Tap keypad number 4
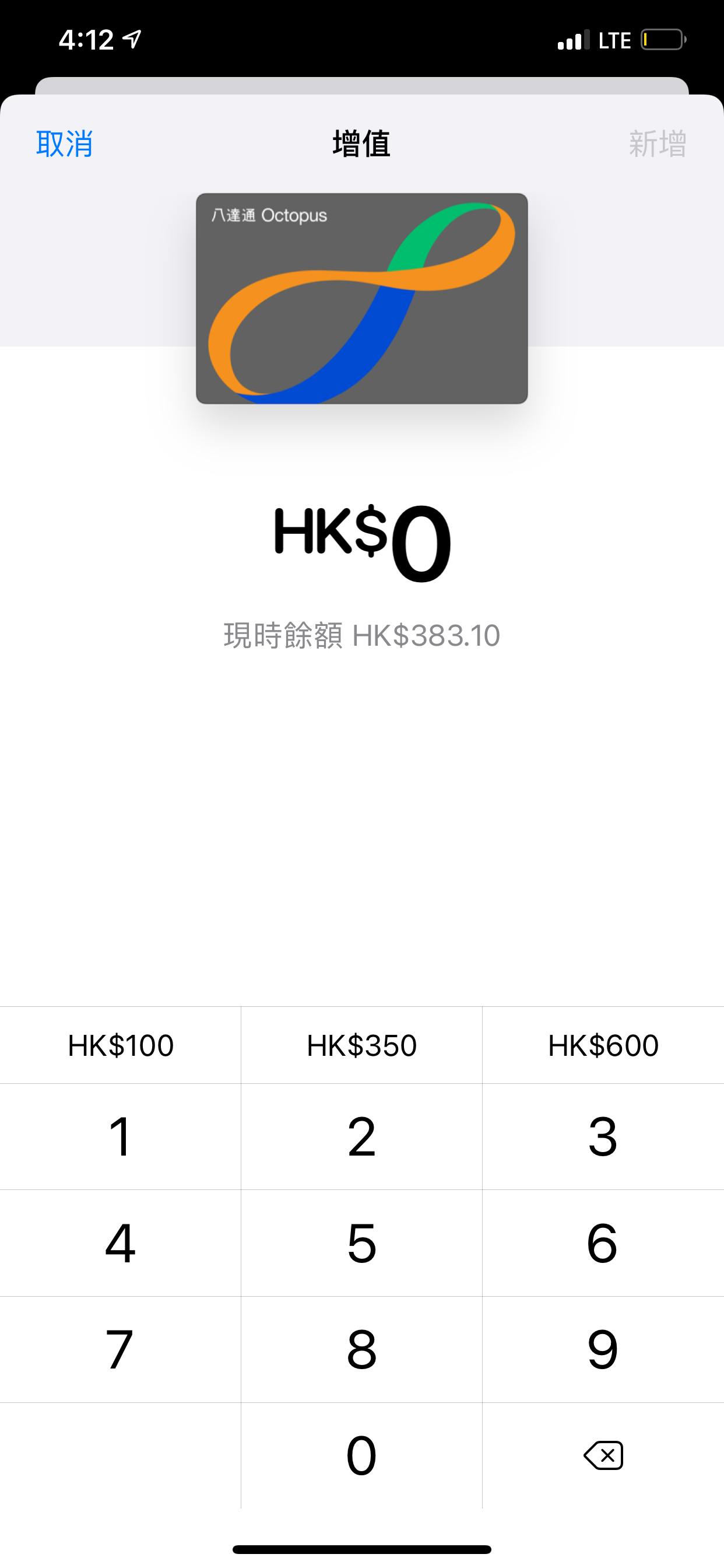Screen dimensions: 724x1568 click(x=121, y=1243)
